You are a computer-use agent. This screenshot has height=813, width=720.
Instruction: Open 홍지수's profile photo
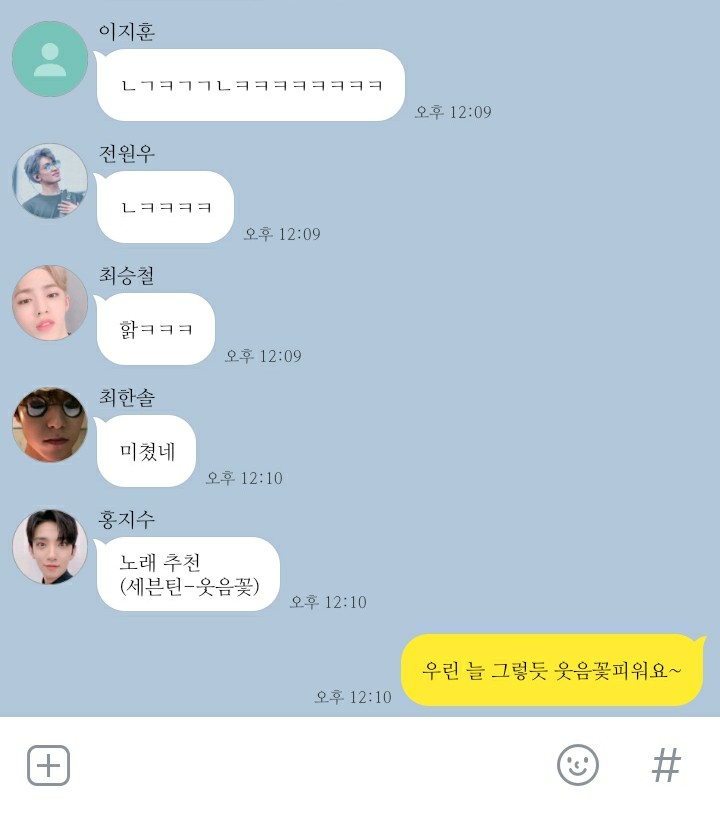click(x=50, y=547)
